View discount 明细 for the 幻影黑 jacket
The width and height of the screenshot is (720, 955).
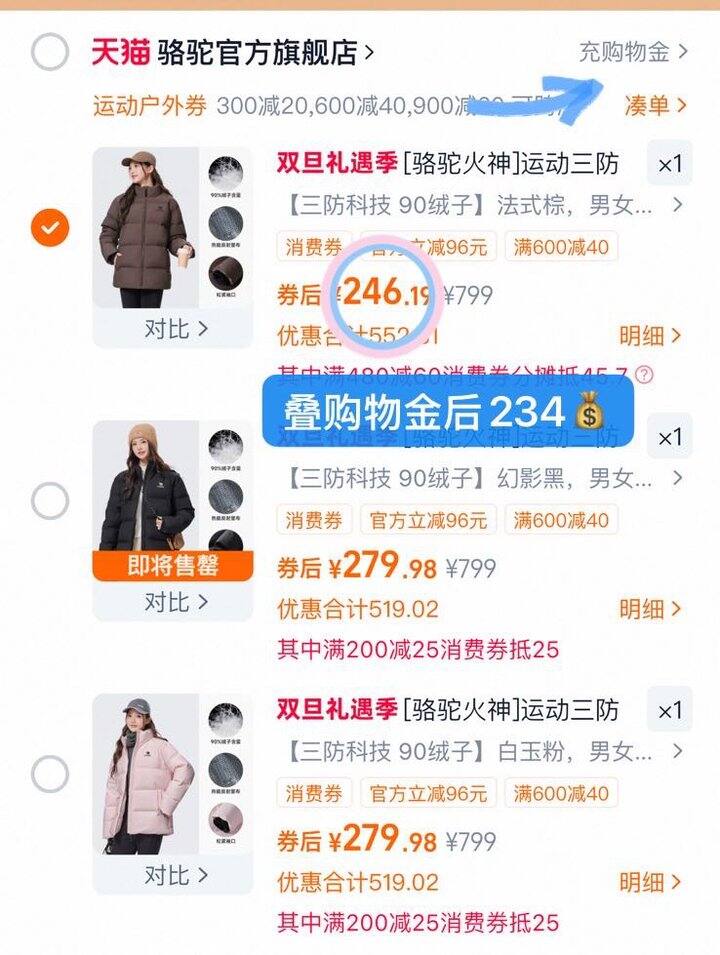click(x=650, y=609)
